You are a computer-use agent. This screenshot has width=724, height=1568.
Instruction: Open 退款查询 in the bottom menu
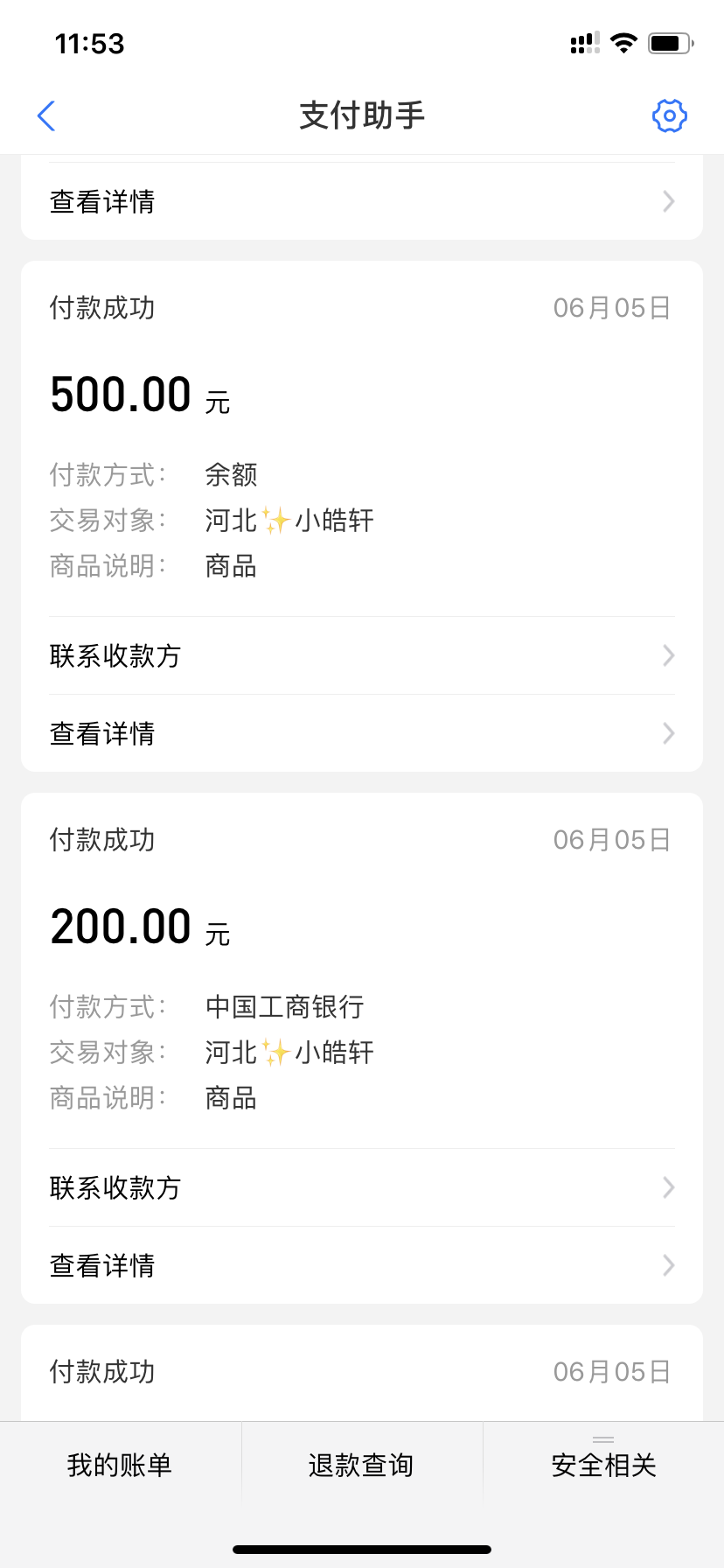362,1465
